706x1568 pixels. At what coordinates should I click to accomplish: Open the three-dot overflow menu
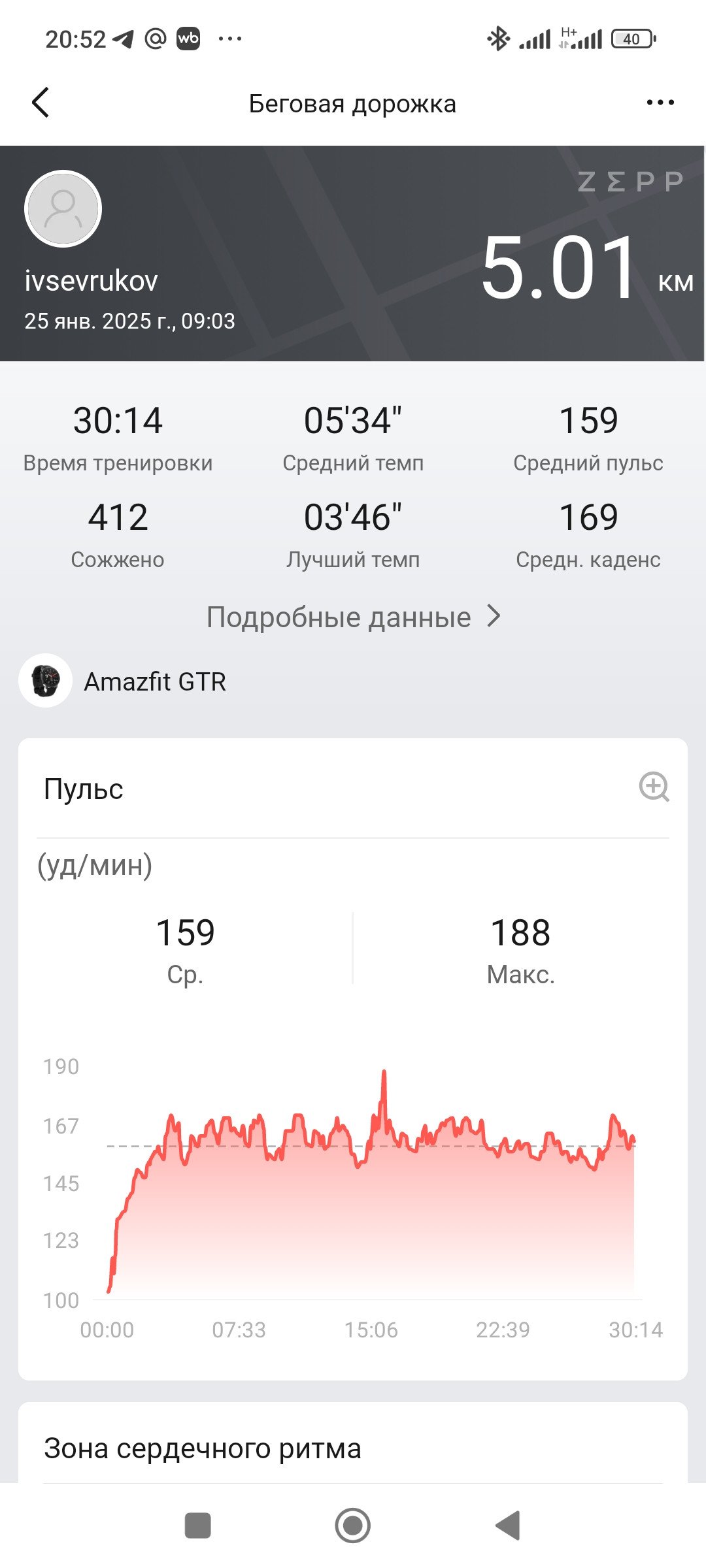pyautogui.click(x=660, y=103)
